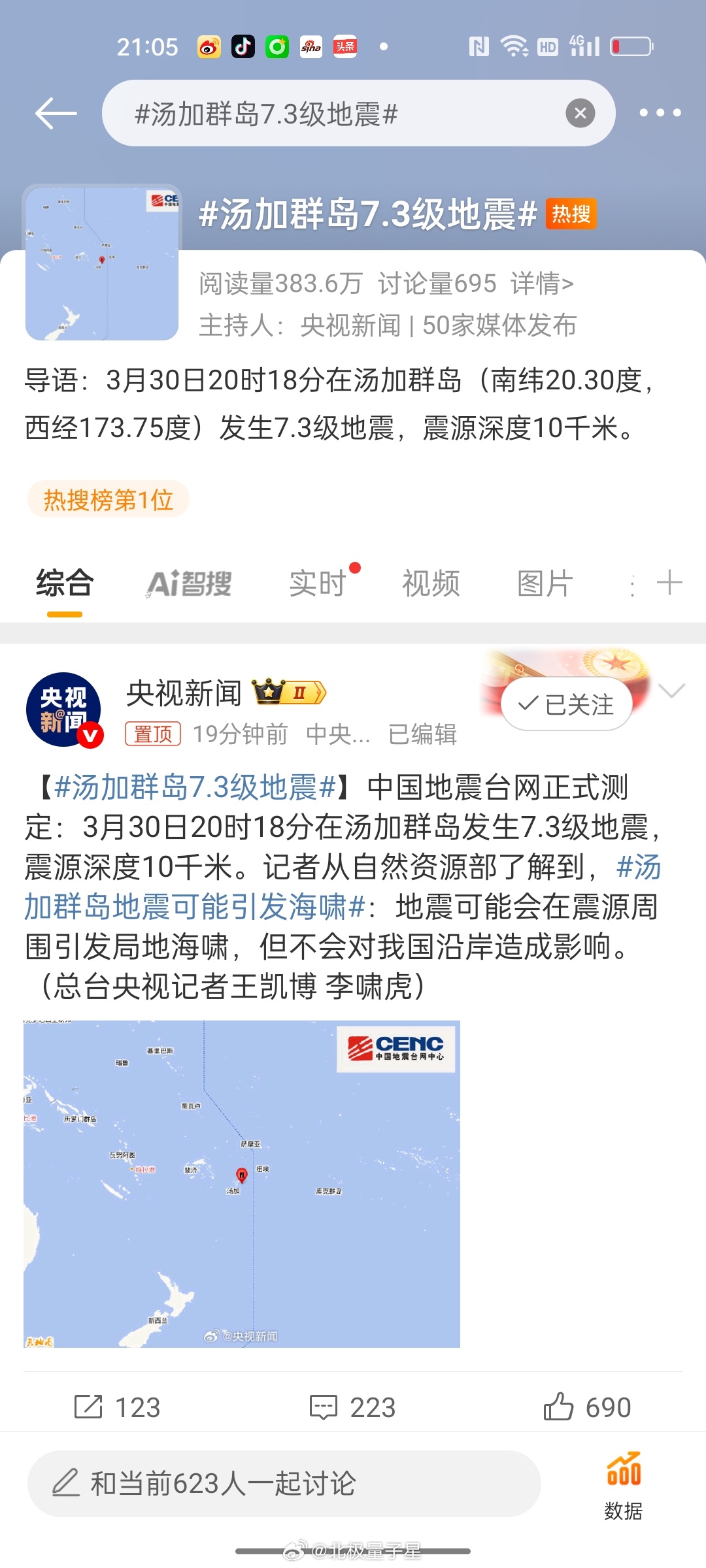Open 央视新闻 profile avatar

point(63,710)
